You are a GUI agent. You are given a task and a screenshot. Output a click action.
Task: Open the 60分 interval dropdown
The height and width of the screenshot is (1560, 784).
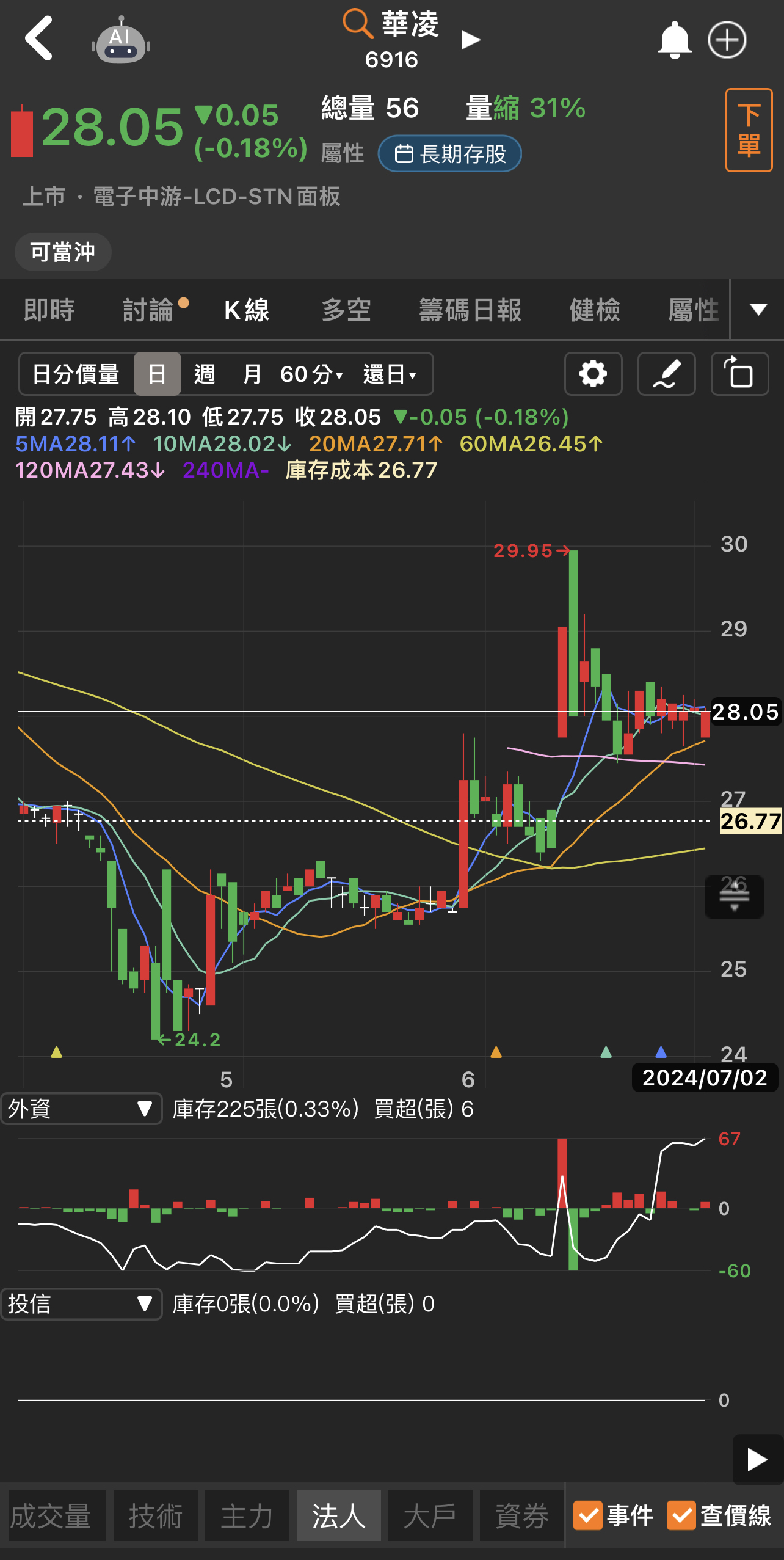click(x=311, y=374)
